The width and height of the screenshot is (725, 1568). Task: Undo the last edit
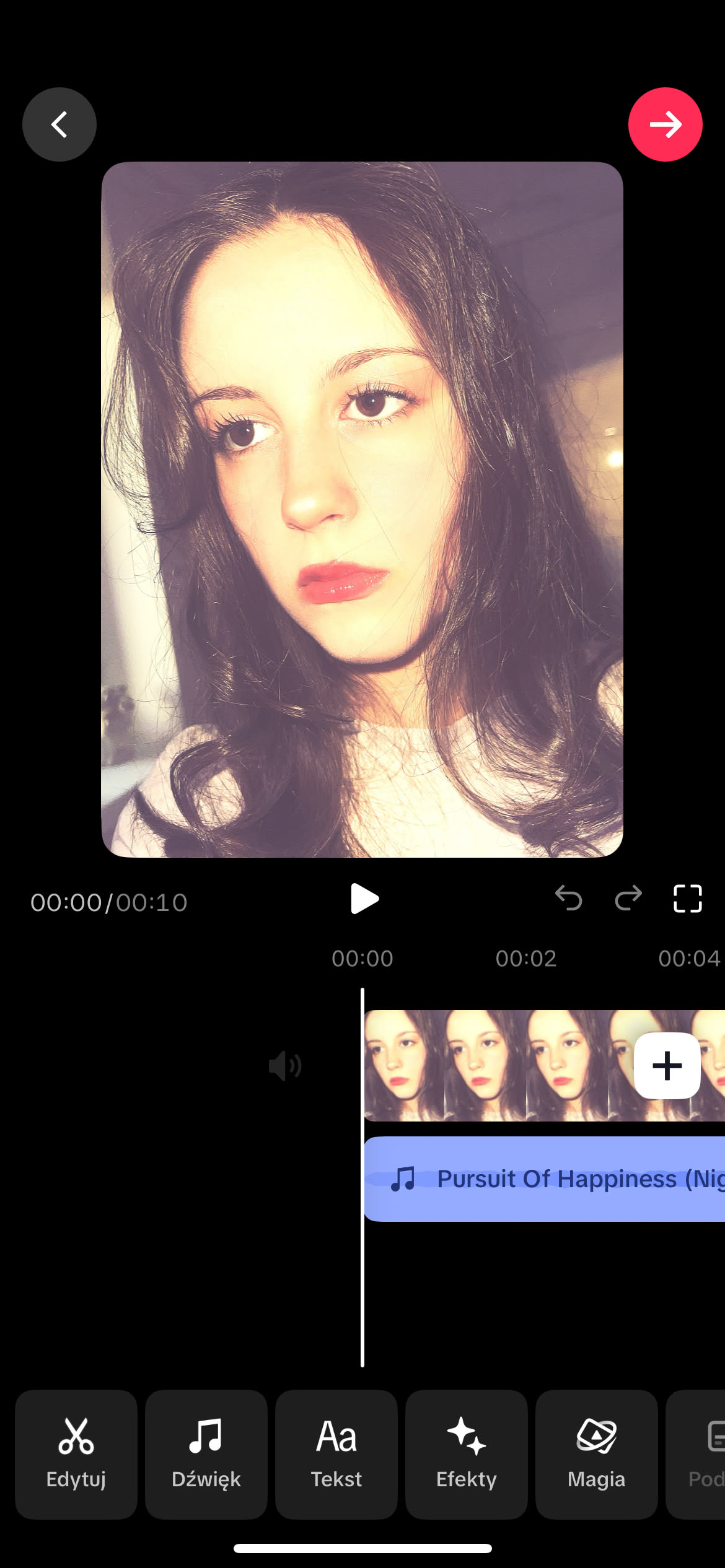coord(568,898)
